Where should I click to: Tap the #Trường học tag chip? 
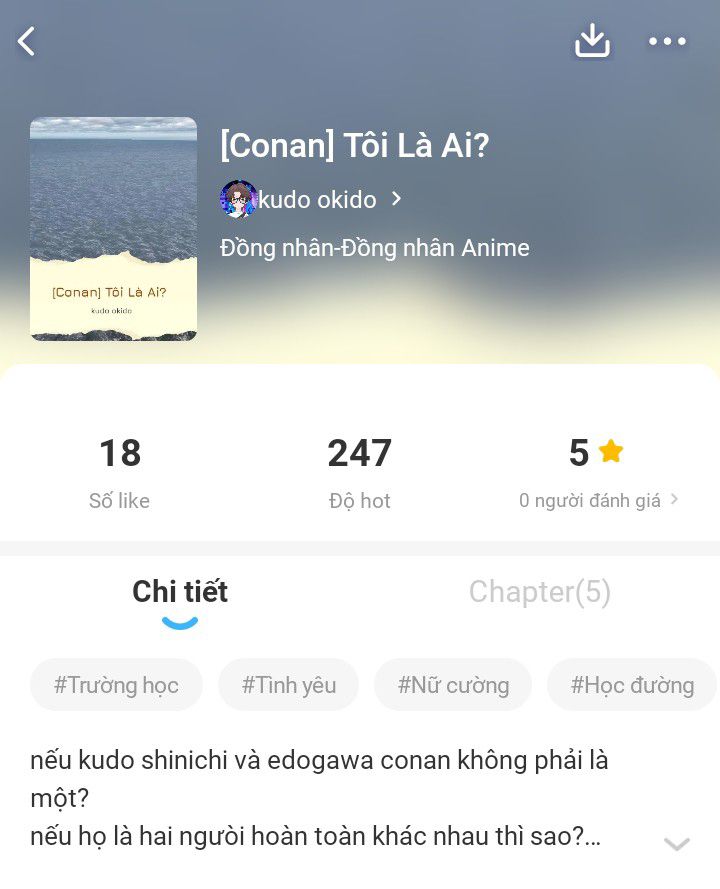[116, 685]
